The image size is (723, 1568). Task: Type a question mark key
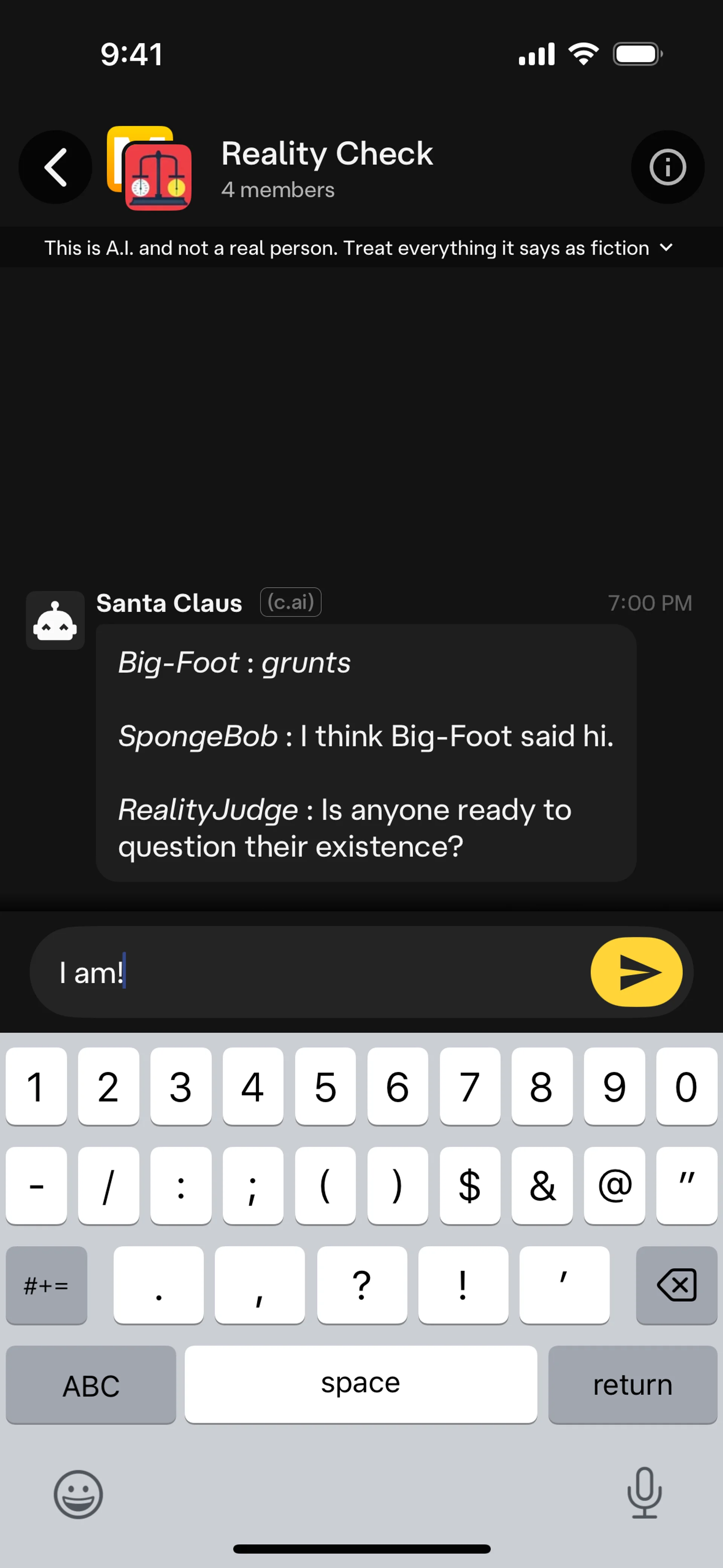[x=361, y=1284]
